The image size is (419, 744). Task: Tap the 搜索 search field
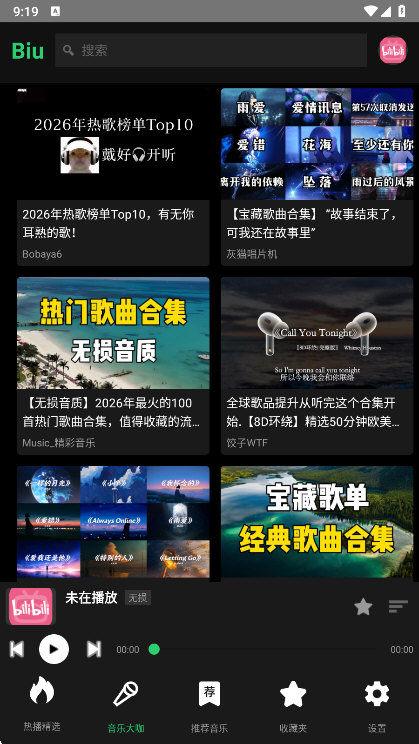[x=211, y=50]
